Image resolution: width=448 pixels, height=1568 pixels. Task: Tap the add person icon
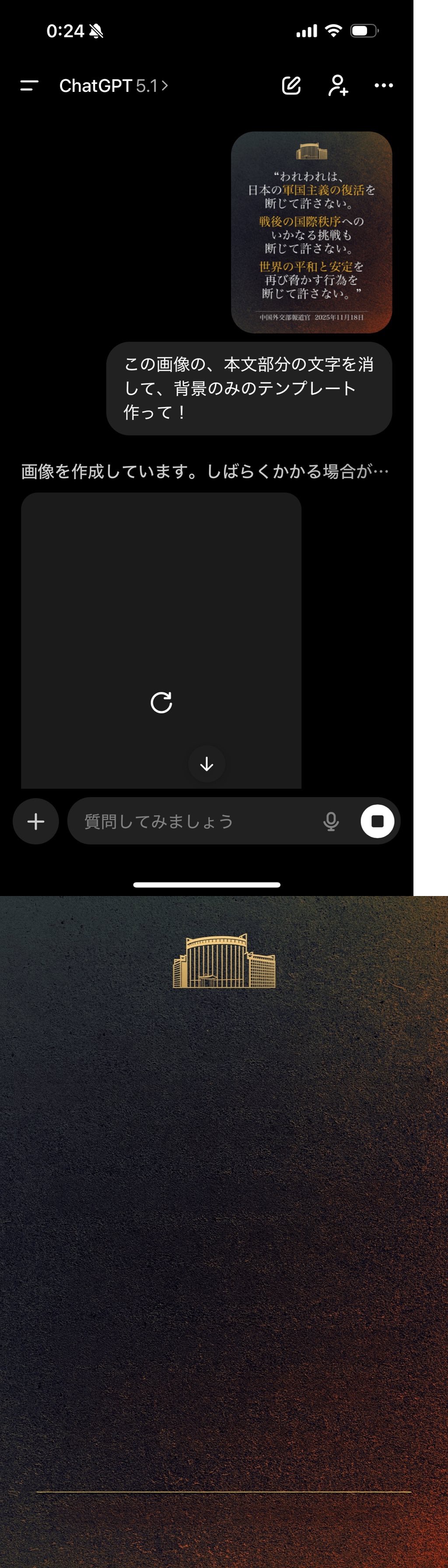pos(338,86)
